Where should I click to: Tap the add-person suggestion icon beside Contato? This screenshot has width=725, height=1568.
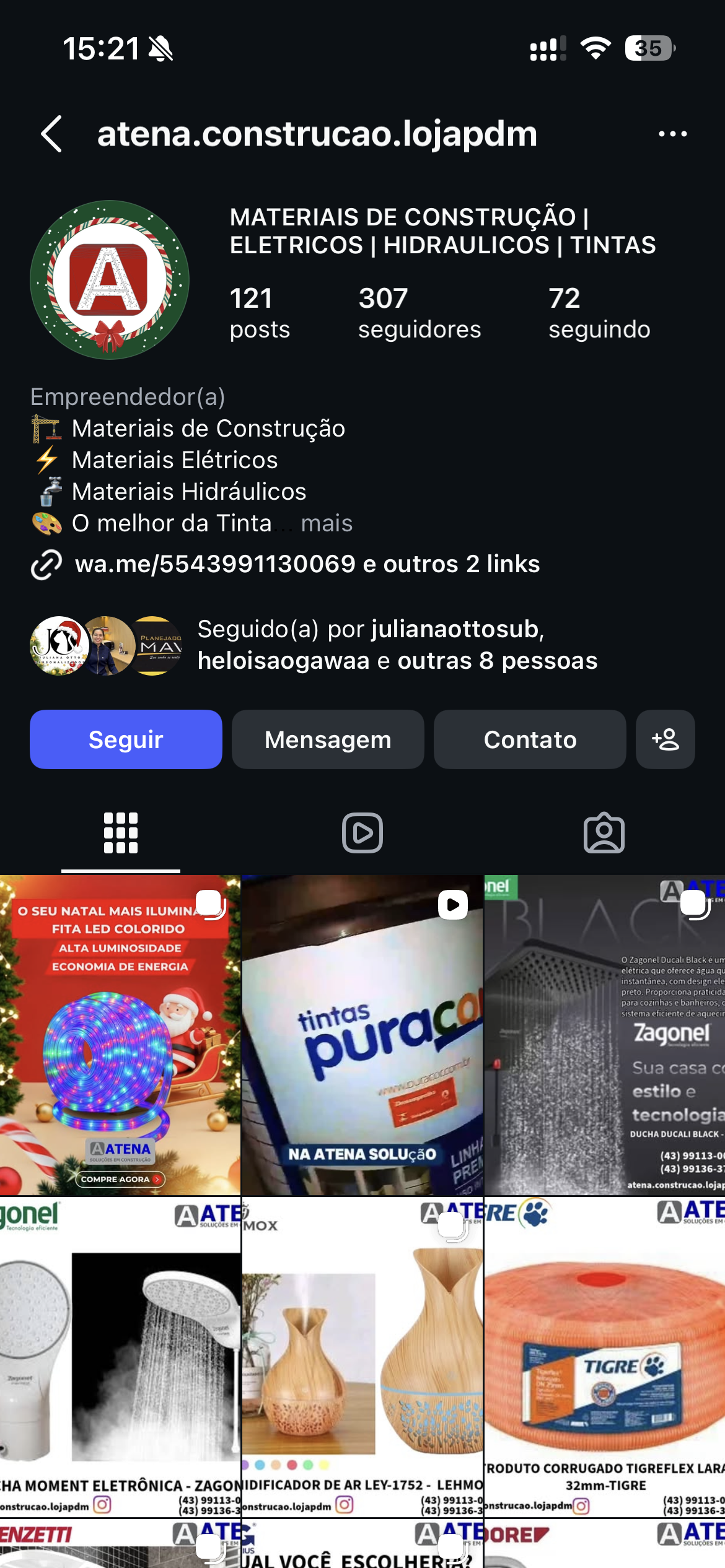coord(664,739)
